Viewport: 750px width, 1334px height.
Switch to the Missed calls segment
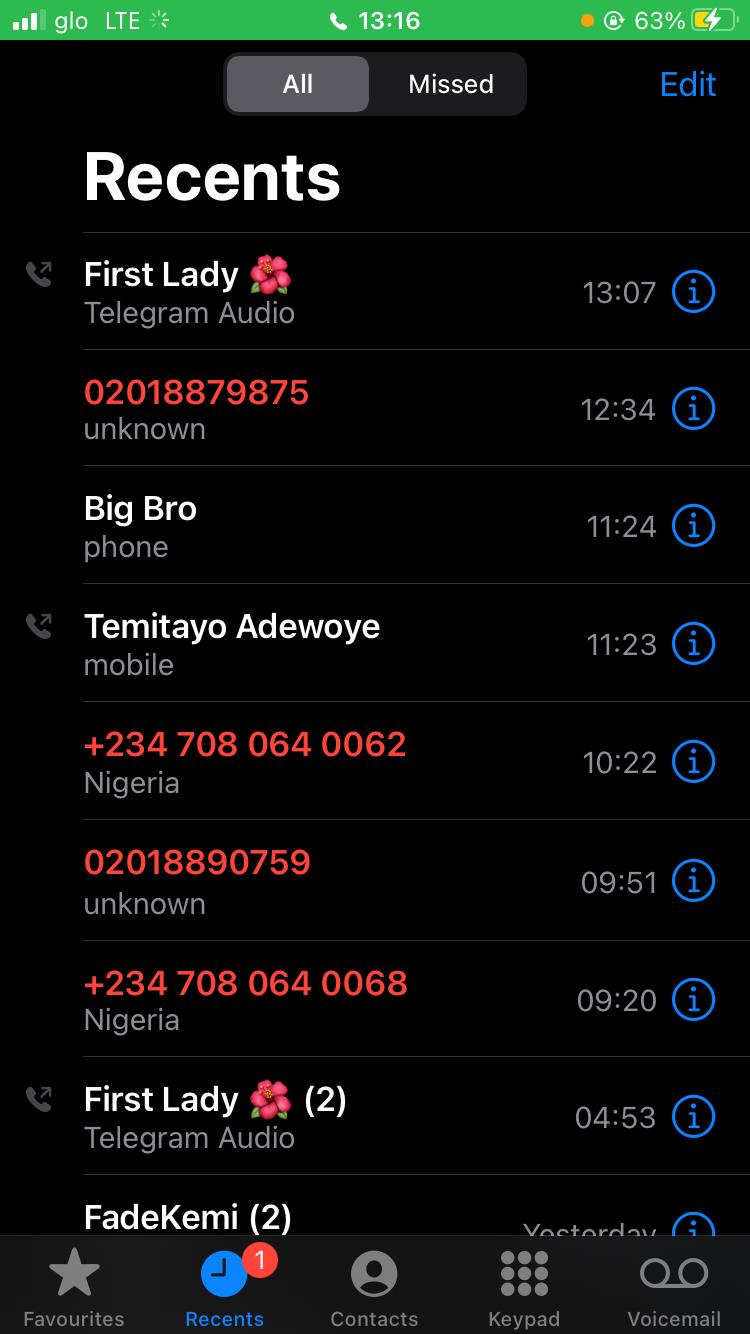[450, 84]
